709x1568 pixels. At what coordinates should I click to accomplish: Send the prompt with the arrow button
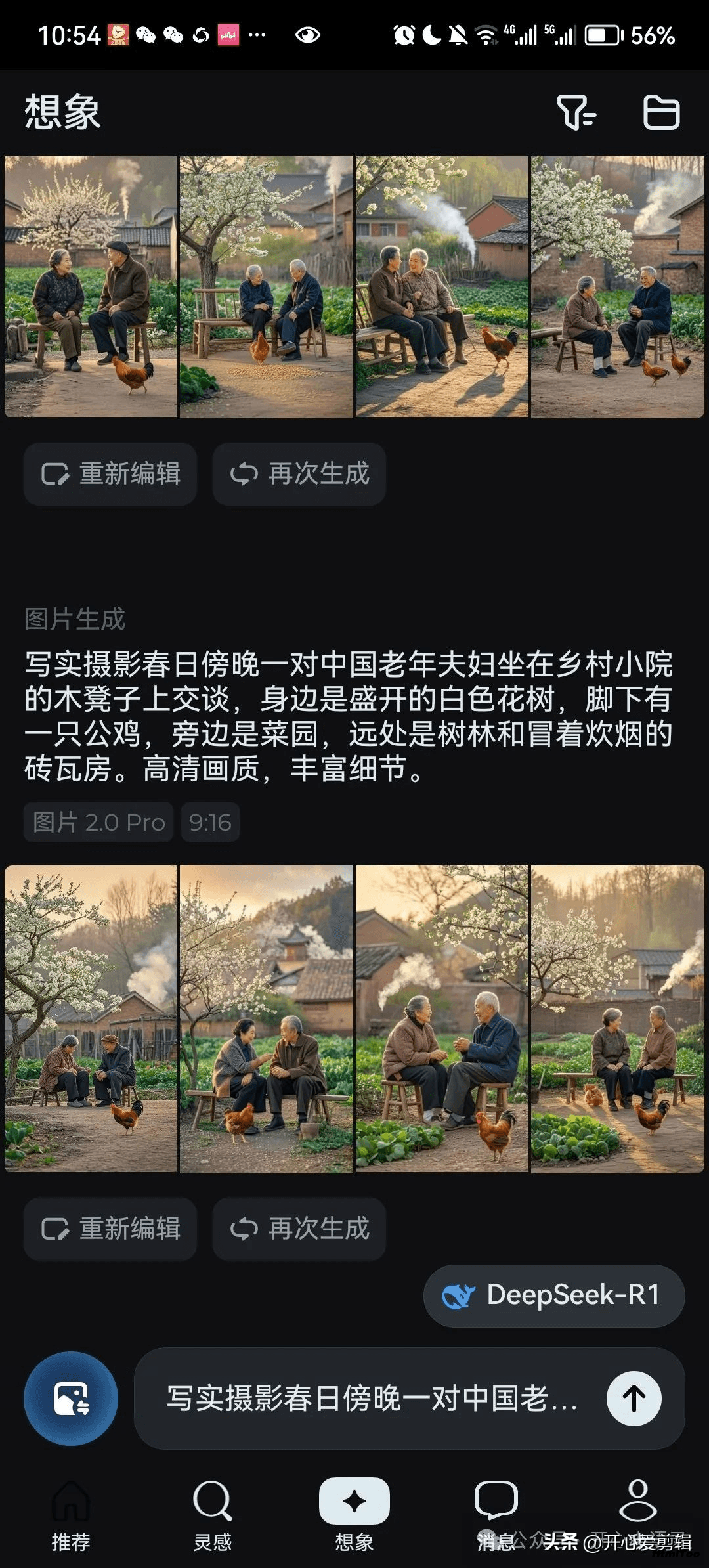[634, 1399]
